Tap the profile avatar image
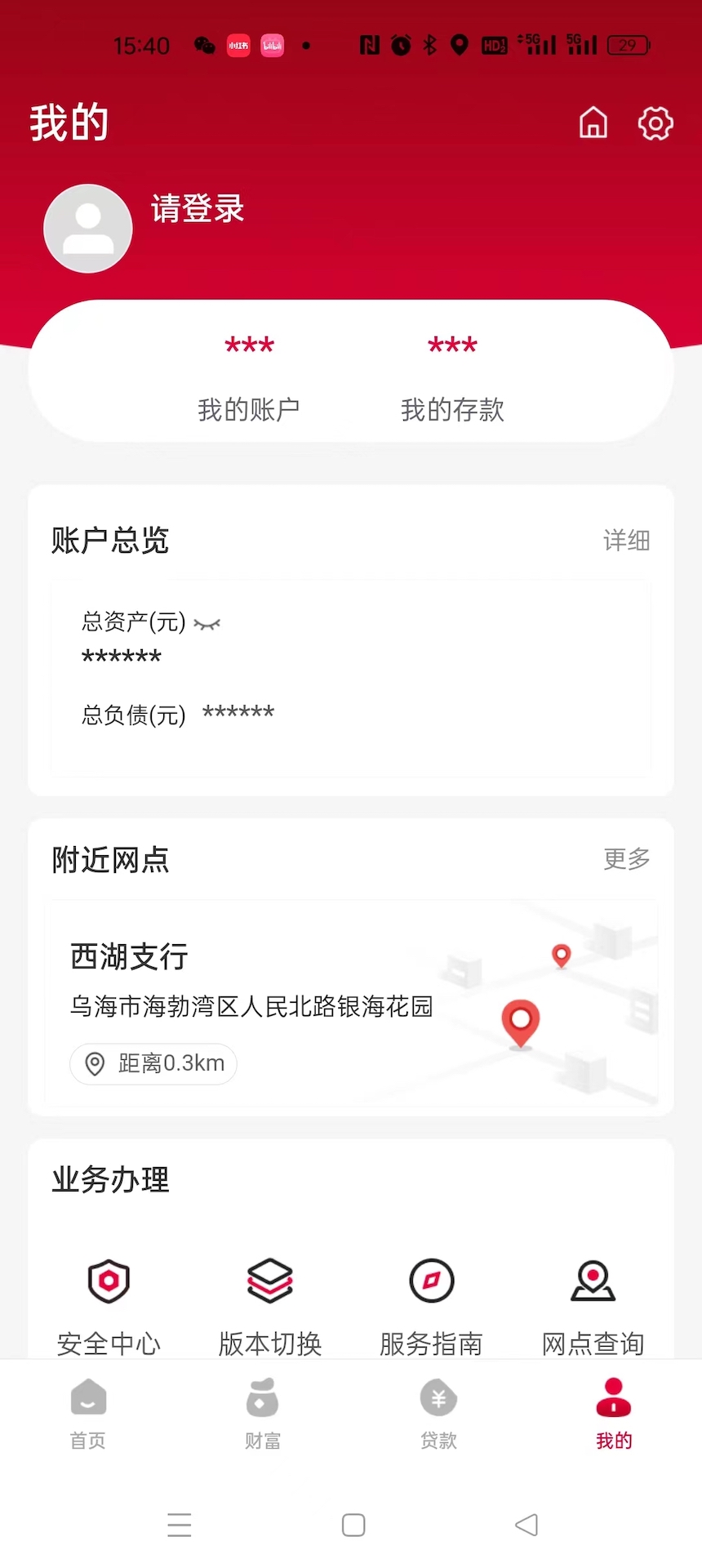702x1568 pixels. [x=87, y=229]
